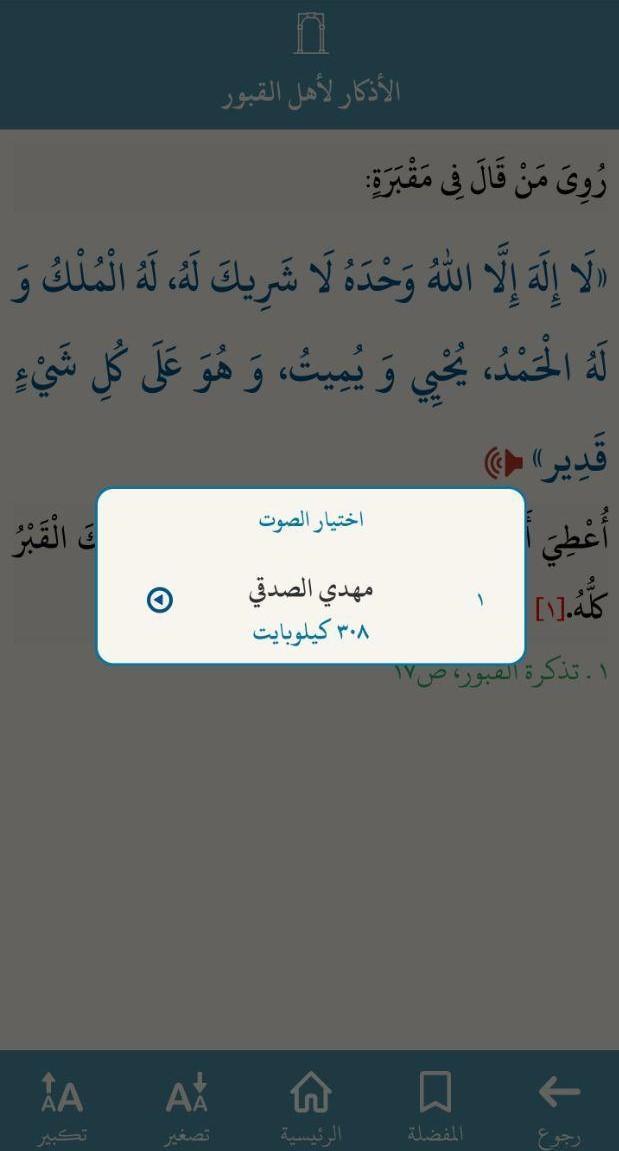619x1151 pixels.
Task: Increase font size with تكبير
Action: click(x=62, y=1105)
